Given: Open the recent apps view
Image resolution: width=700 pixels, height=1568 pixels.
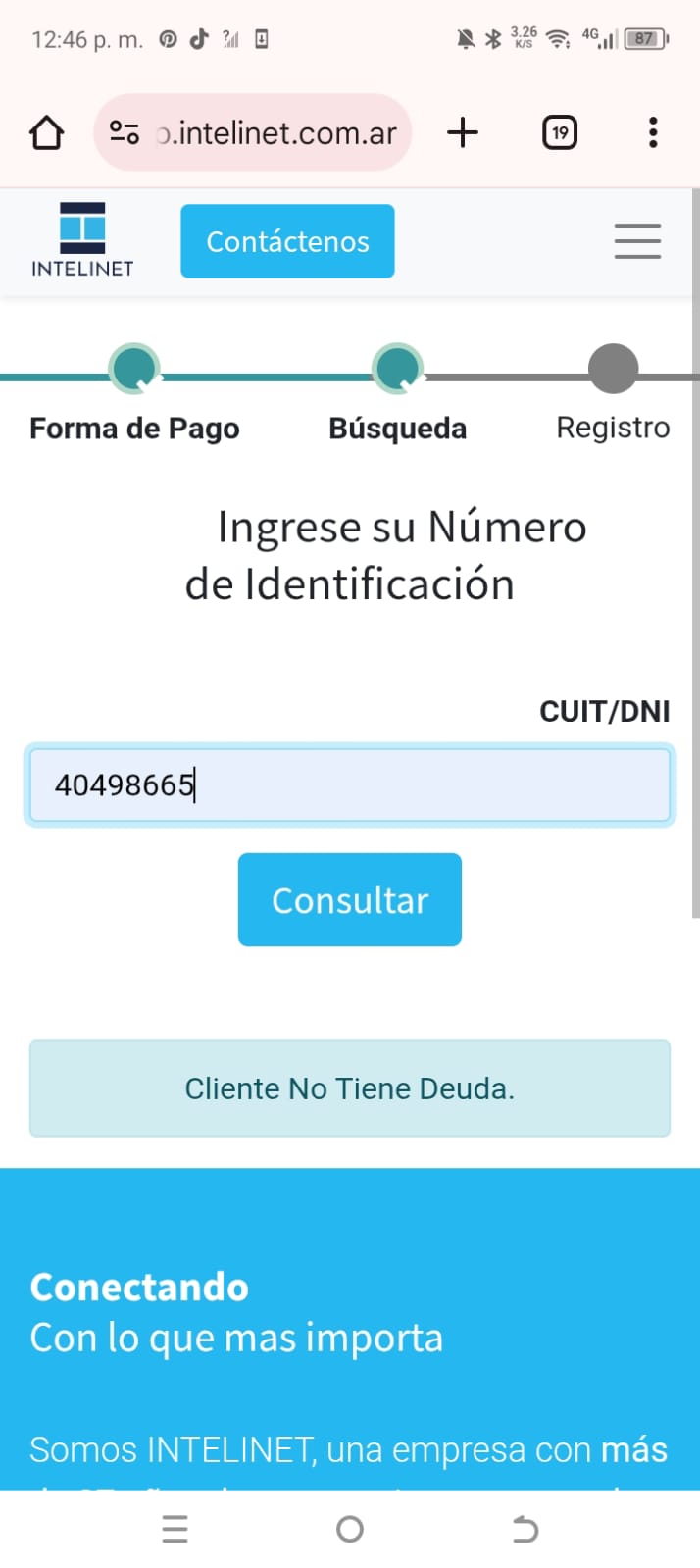Looking at the screenshot, I should pos(175,1529).
